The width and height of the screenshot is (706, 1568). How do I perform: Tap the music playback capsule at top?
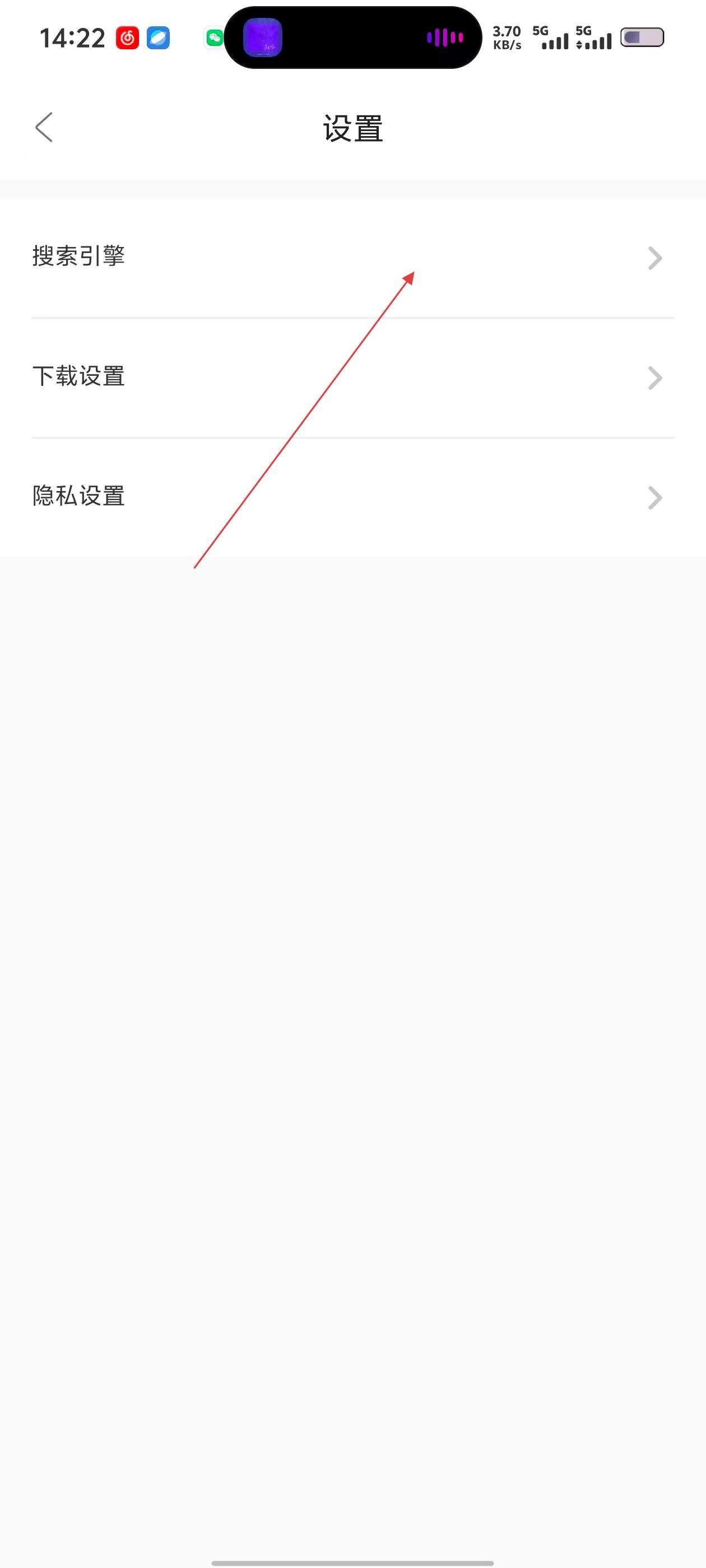(352, 38)
